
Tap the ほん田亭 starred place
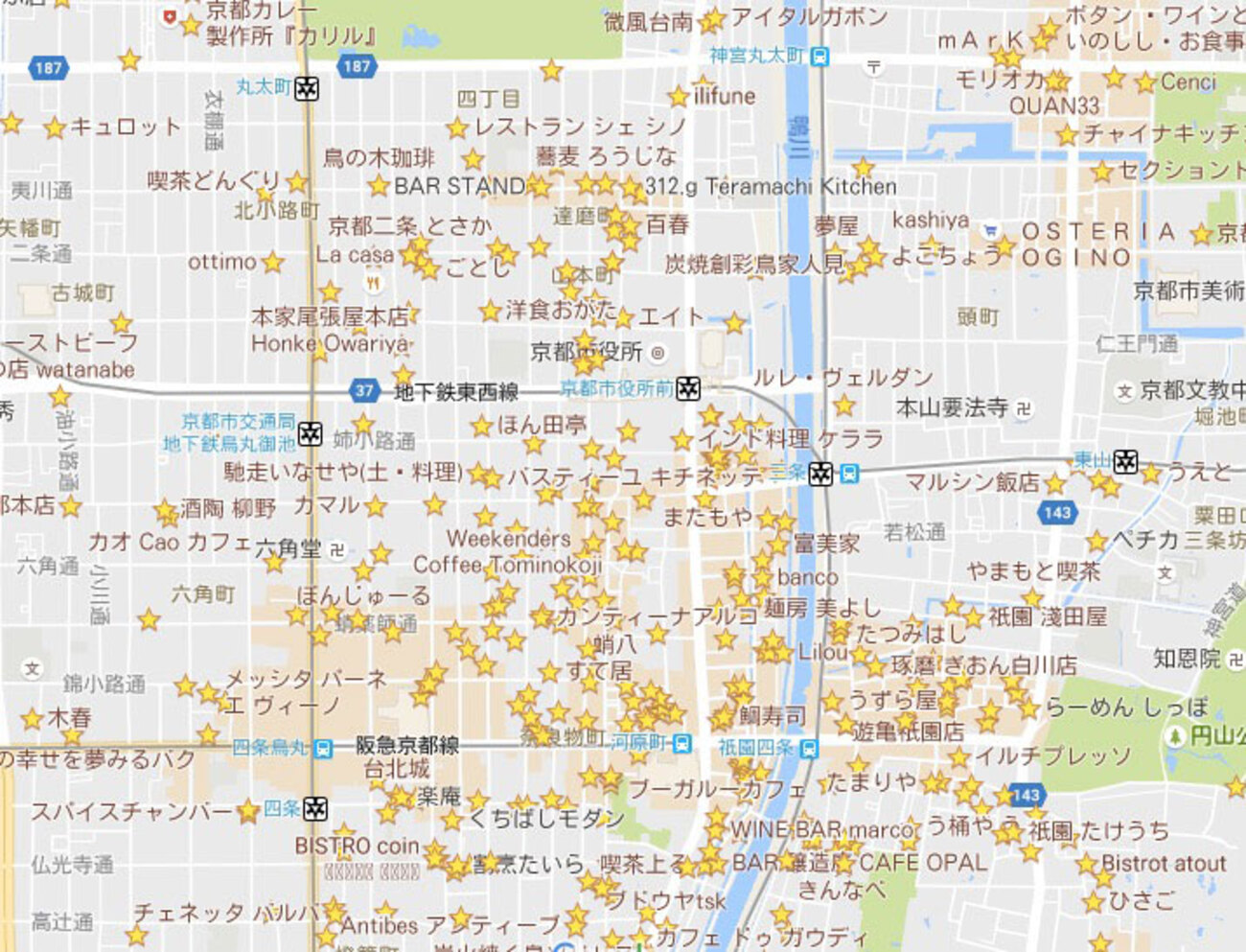click(x=540, y=424)
